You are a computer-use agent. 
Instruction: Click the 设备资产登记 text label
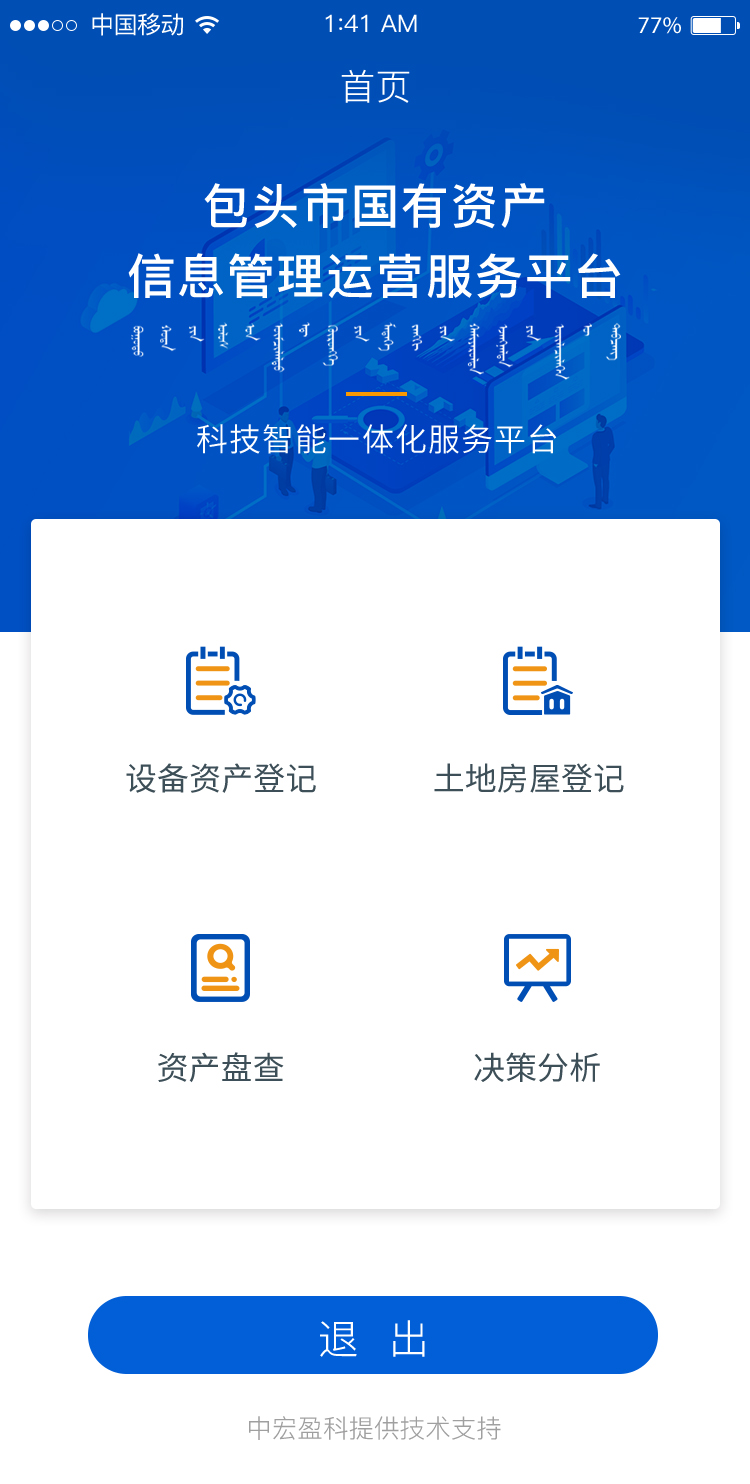pyautogui.click(x=220, y=780)
